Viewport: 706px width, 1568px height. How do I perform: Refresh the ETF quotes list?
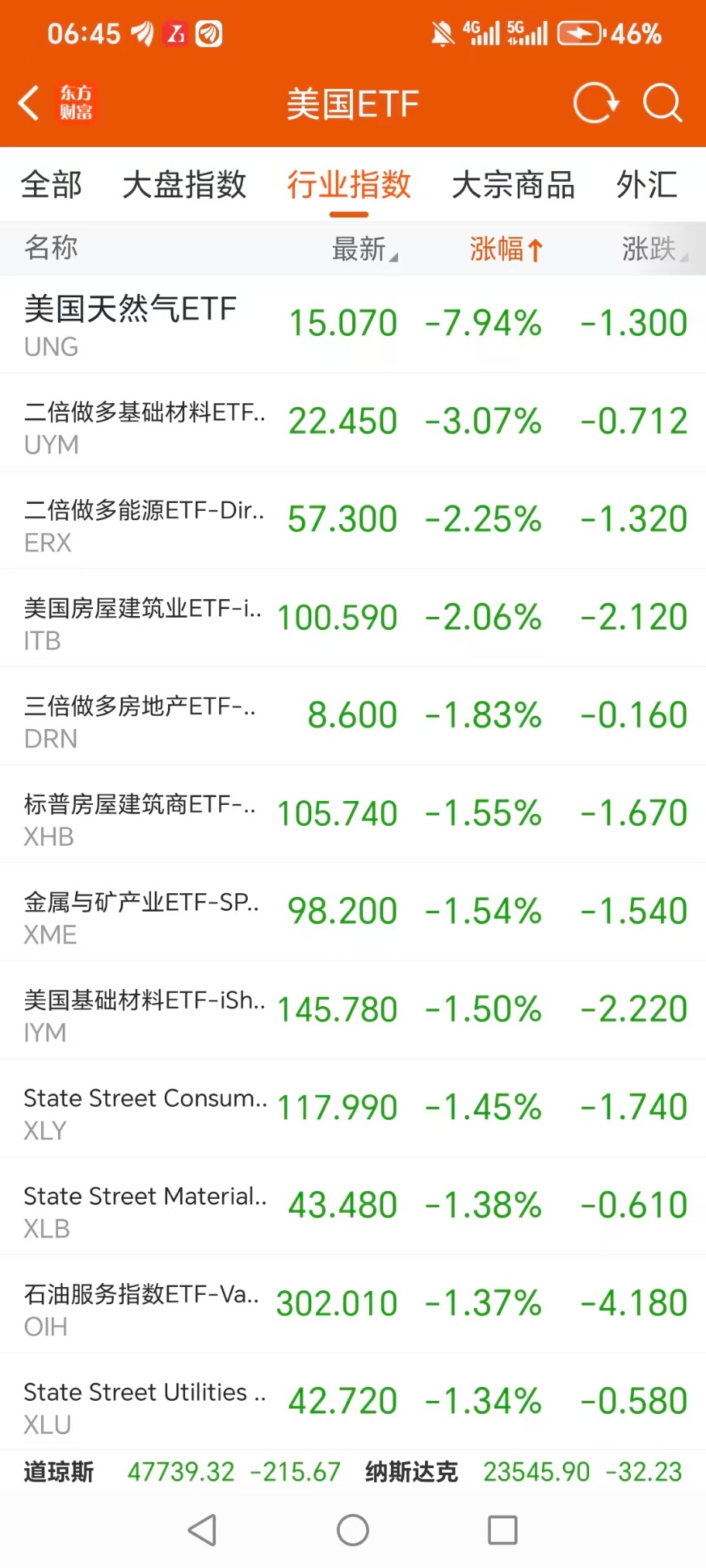click(595, 103)
